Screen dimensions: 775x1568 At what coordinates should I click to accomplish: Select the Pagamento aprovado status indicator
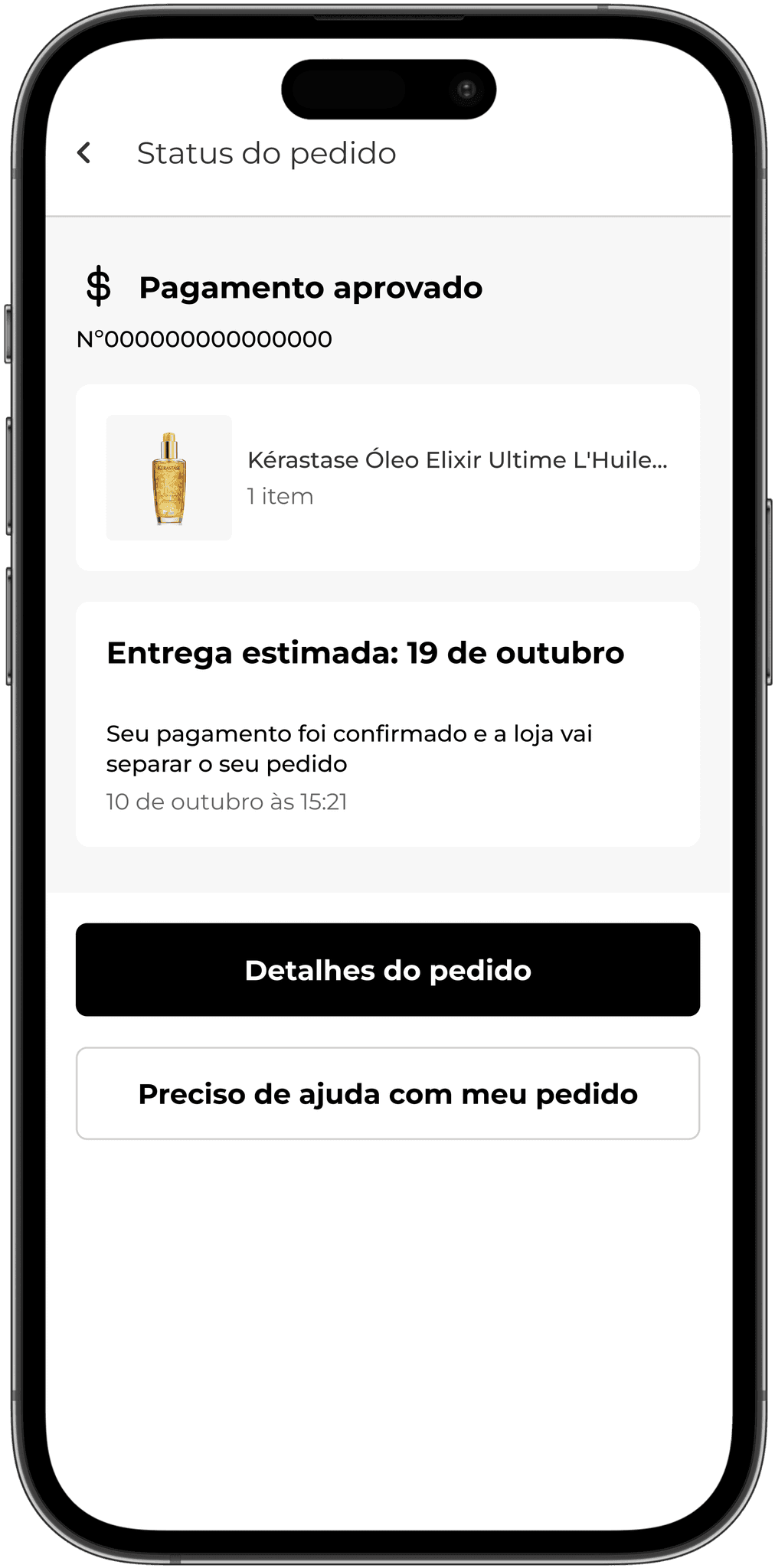click(310, 288)
